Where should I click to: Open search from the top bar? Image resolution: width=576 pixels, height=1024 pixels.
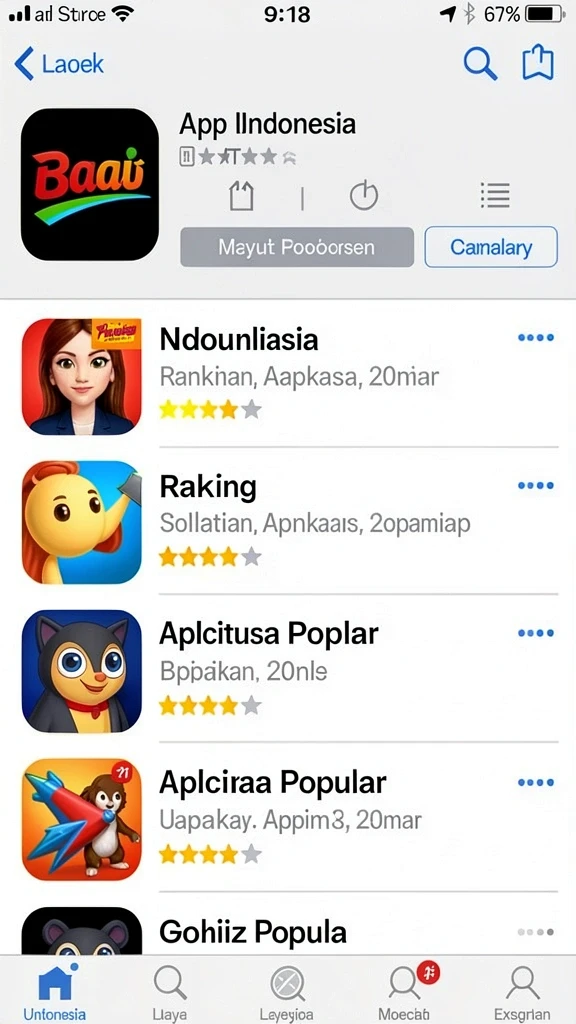[x=480, y=64]
